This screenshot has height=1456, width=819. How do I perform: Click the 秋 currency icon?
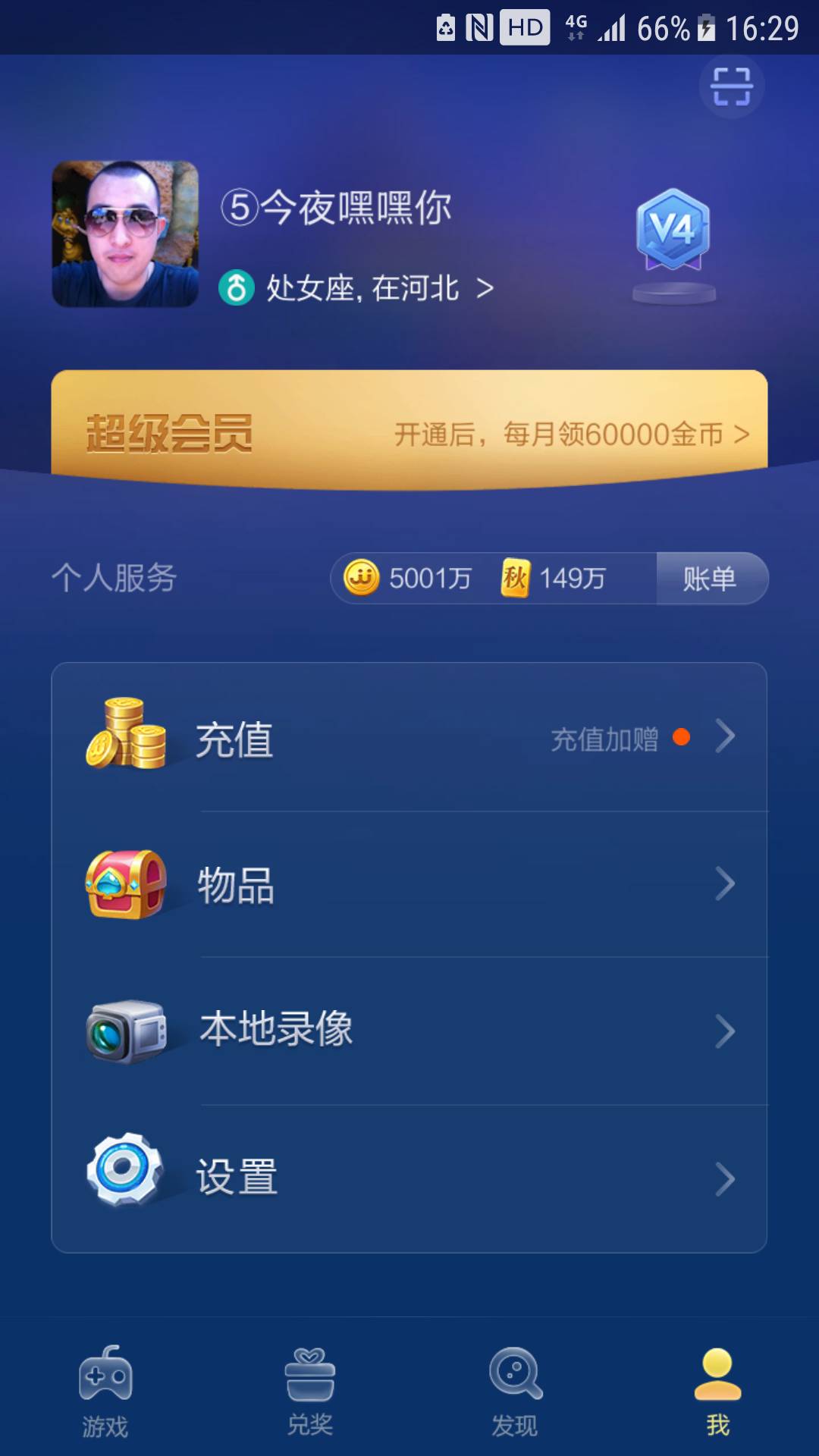(516, 579)
